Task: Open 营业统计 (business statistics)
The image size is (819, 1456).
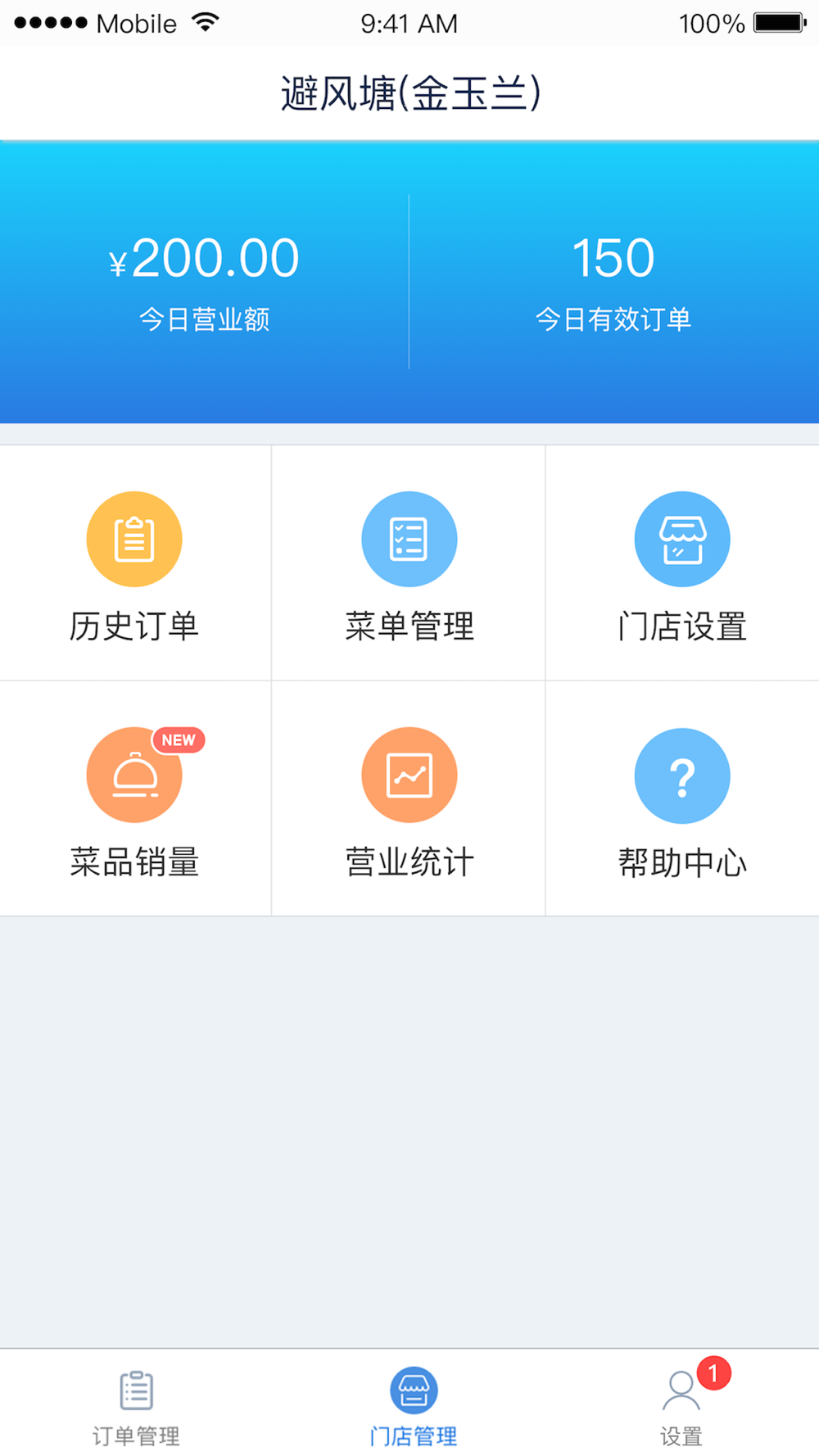Action: coord(409,800)
